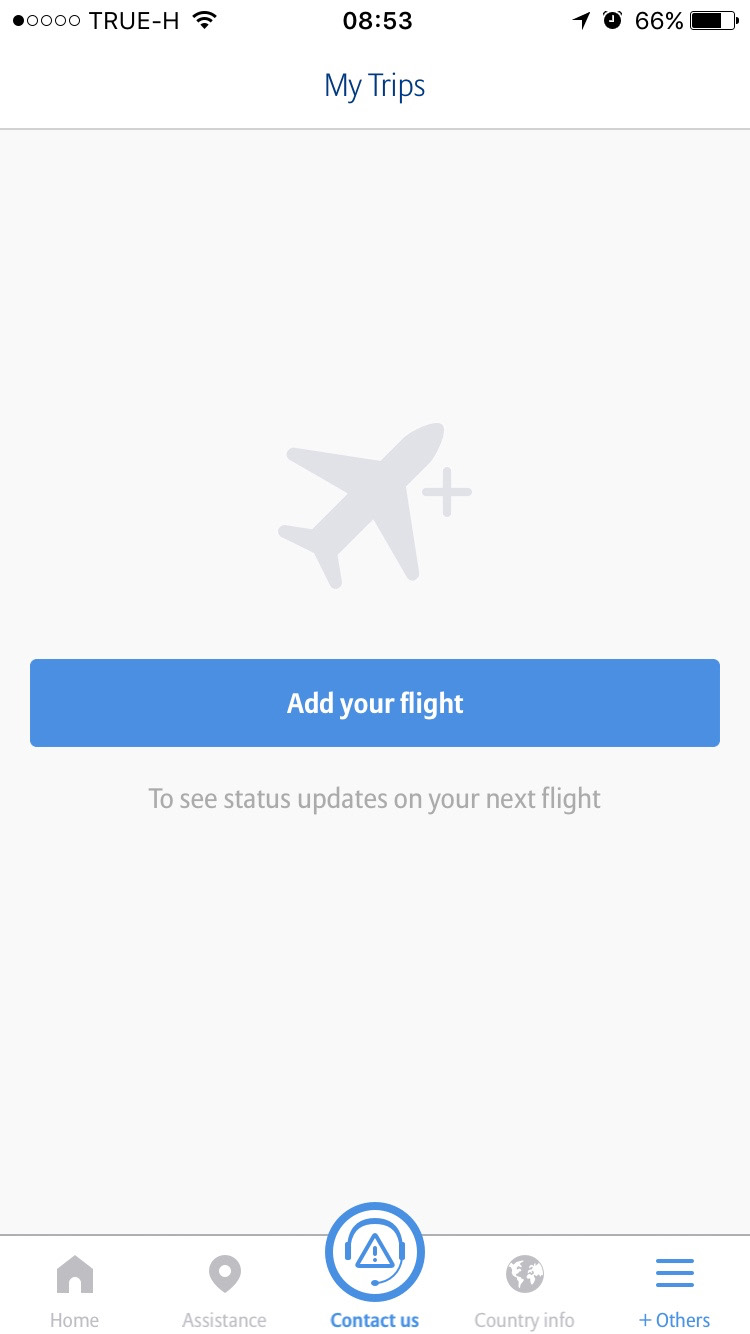Select the Contact us tab
Screen dimensions: 750x1334
[x=375, y=1268]
